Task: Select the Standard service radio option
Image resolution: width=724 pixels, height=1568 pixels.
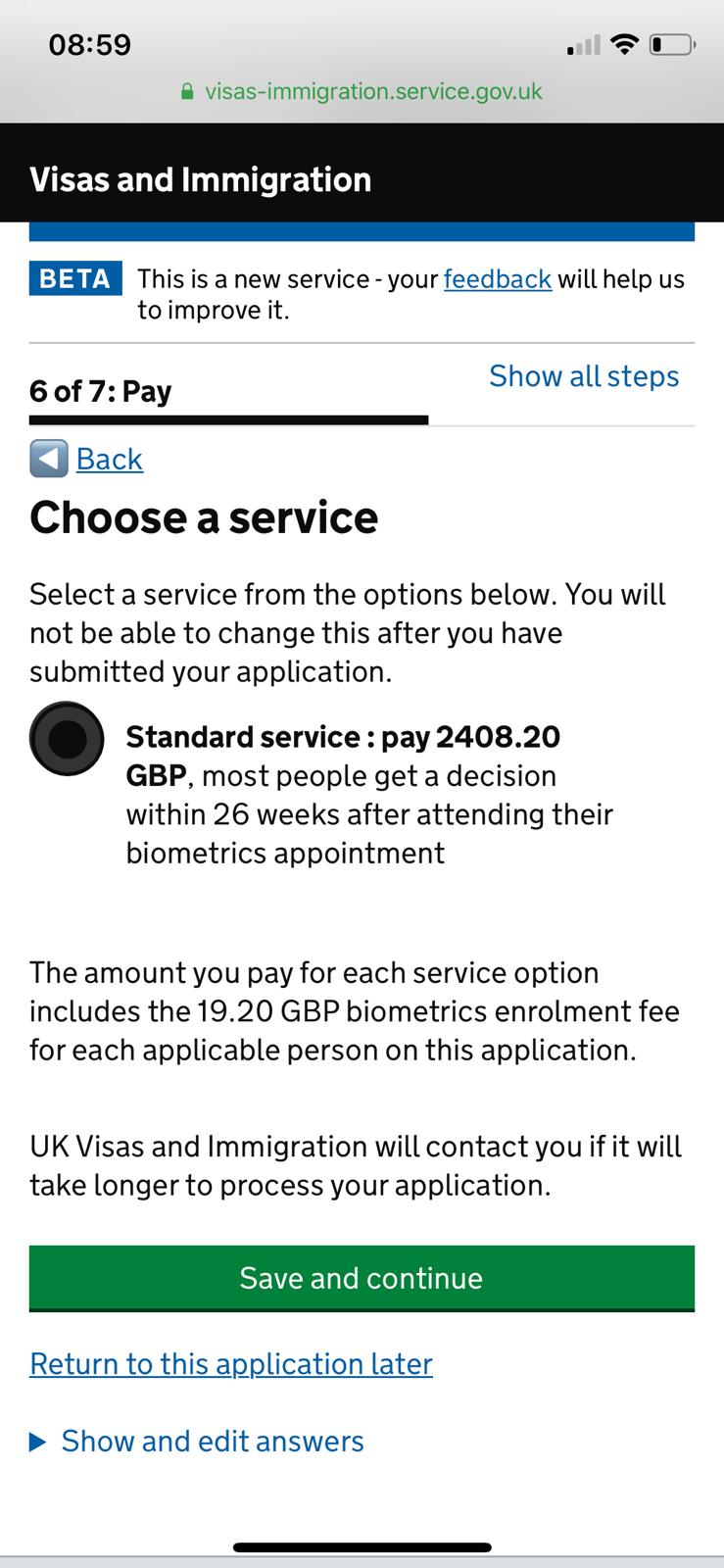Action: (67, 739)
